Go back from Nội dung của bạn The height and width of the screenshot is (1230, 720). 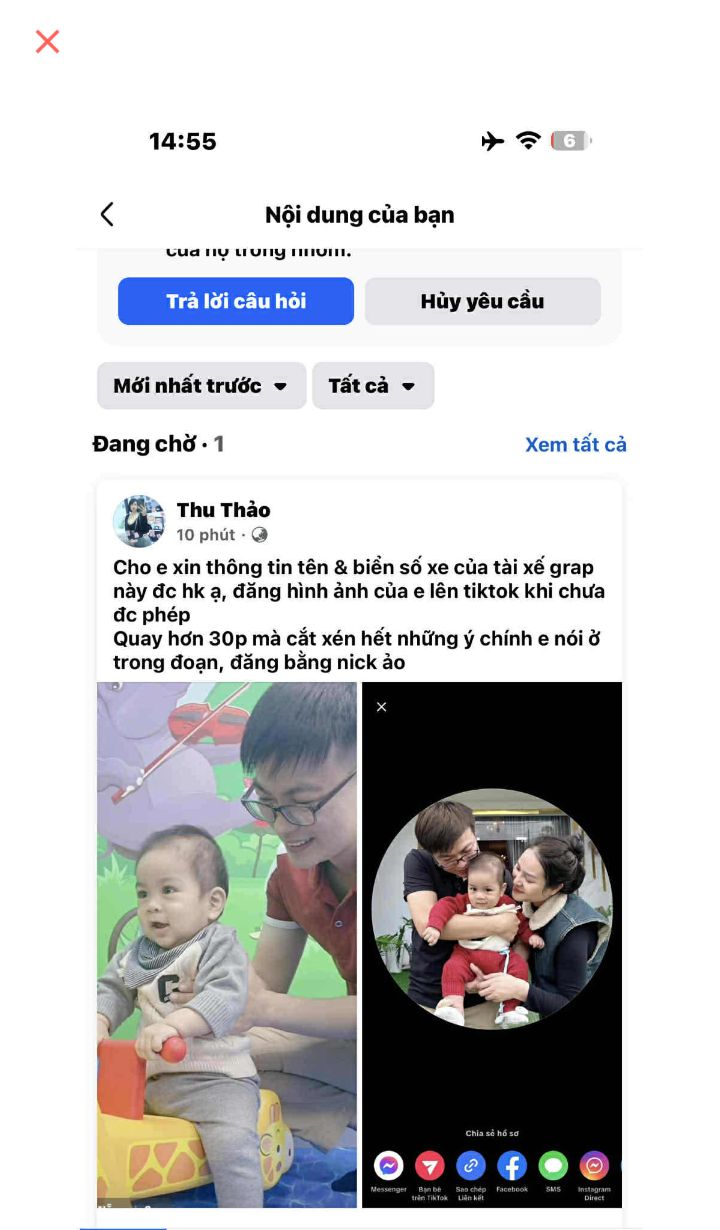pyautogui.click(x=107, y=214)
